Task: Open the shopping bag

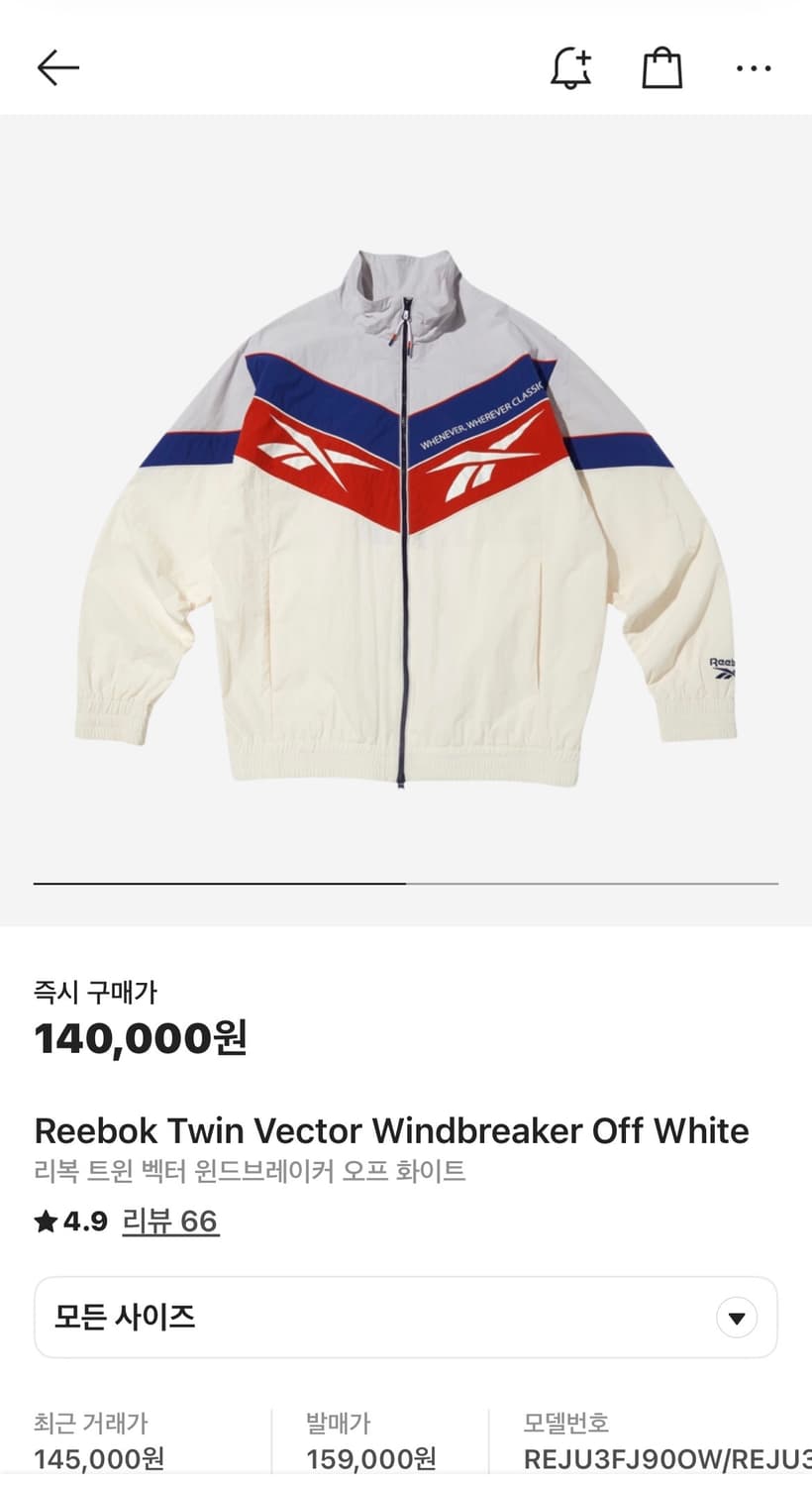Action: click(x=661, y=68)
